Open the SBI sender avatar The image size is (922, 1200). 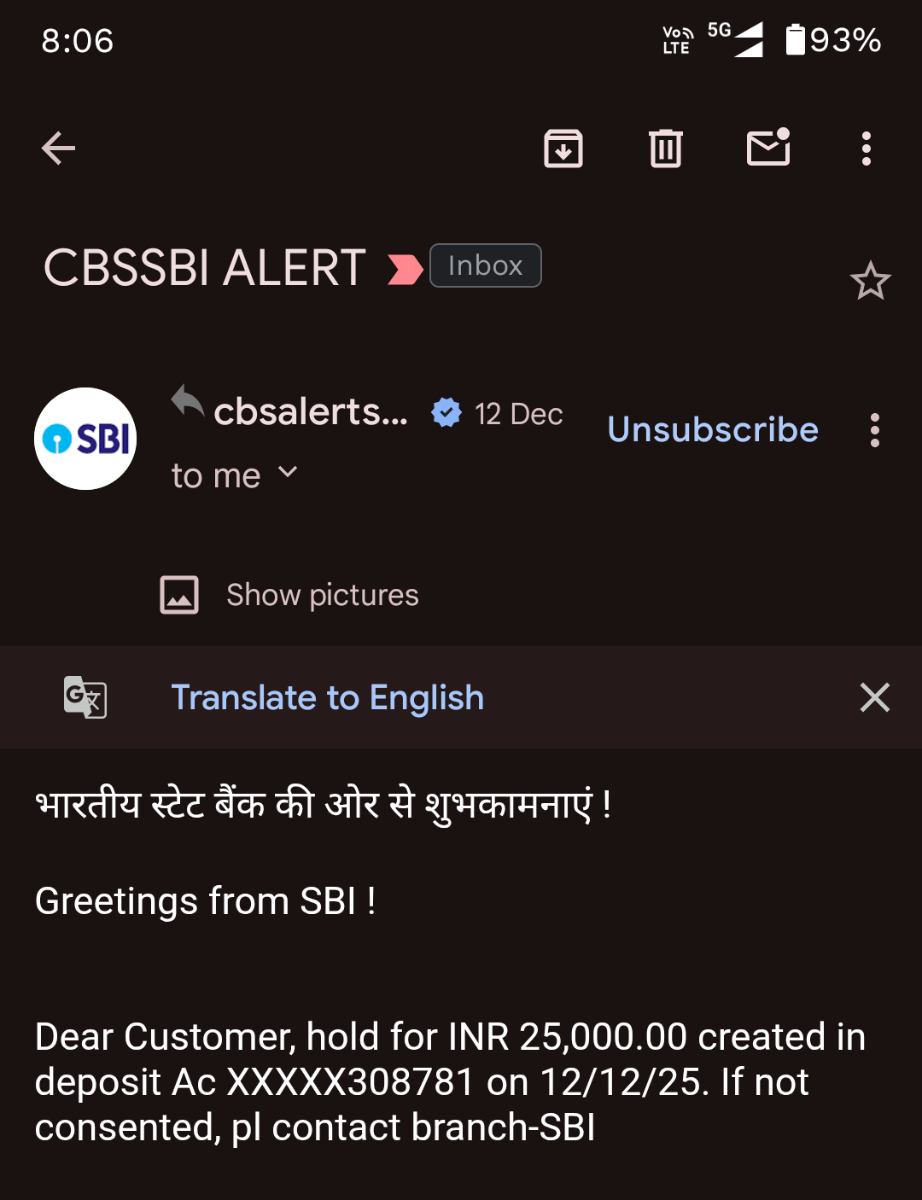(x=85, y=438)
